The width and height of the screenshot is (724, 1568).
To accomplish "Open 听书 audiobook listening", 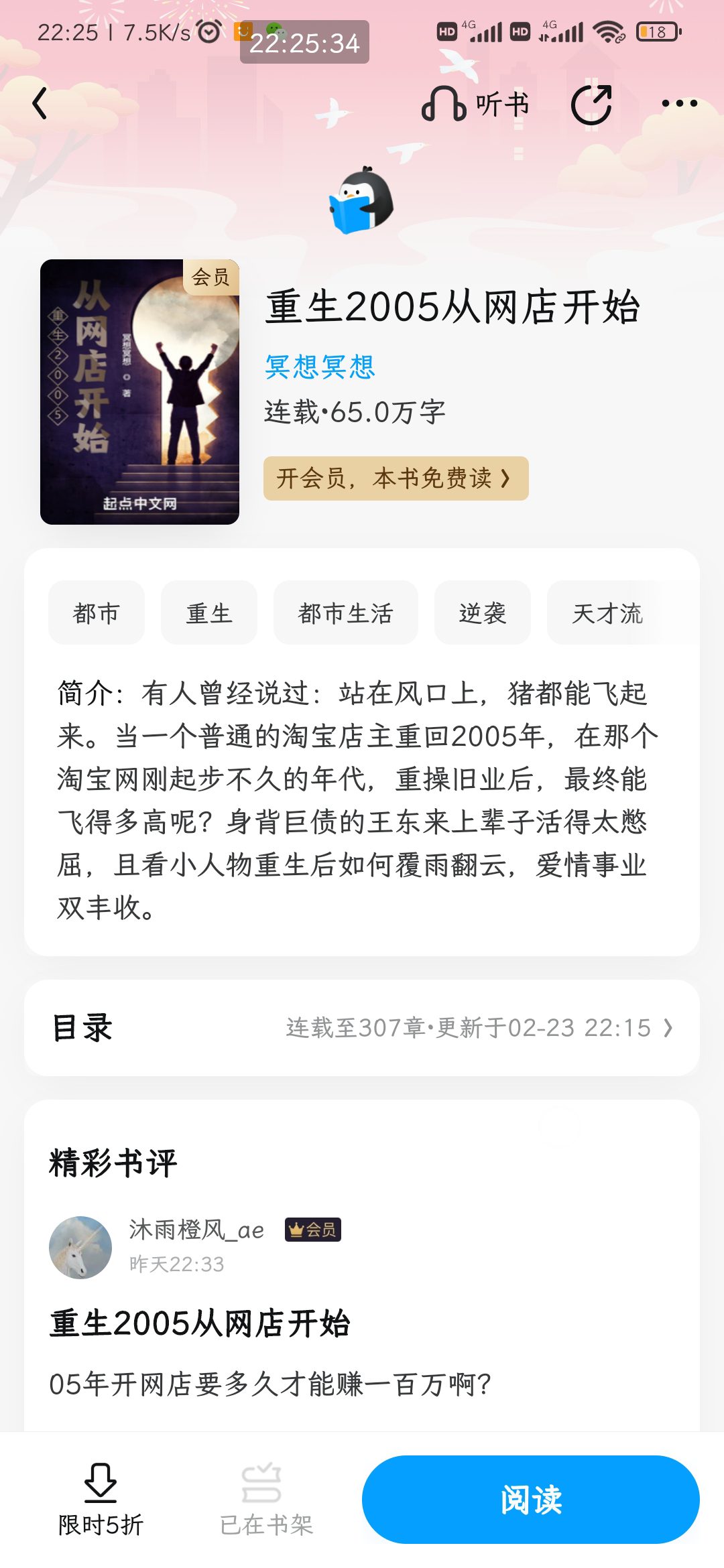I will tap(475, 104).
